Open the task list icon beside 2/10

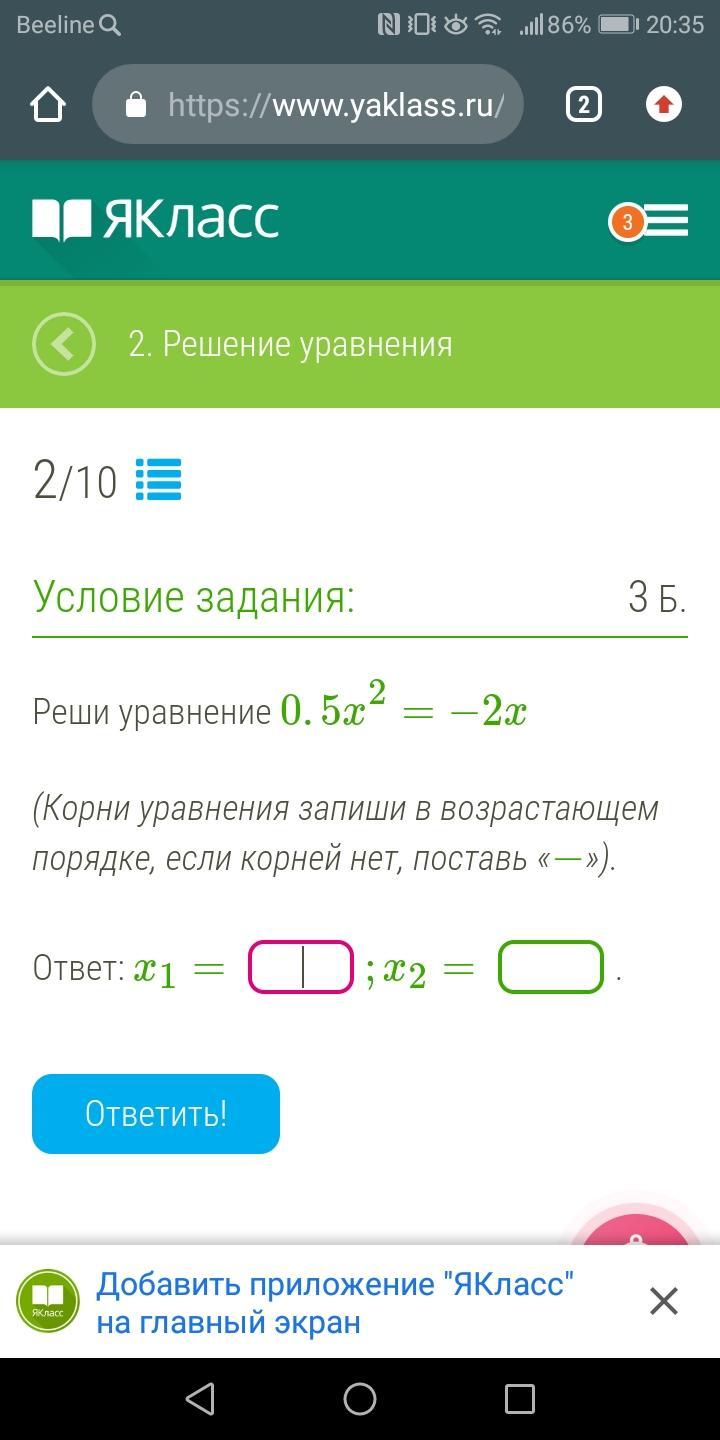158,480
